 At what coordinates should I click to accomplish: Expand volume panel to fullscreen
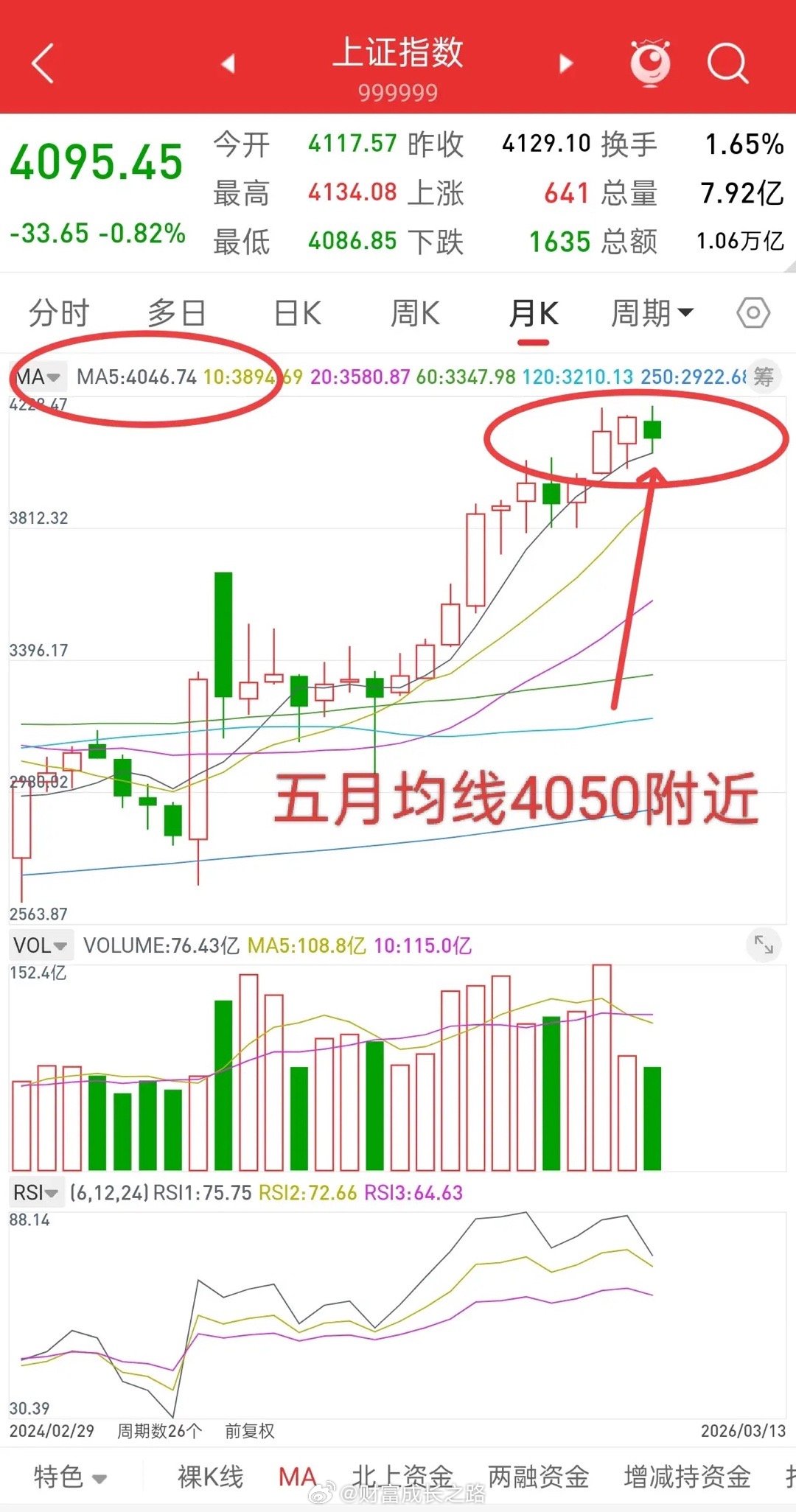(765, 944)
